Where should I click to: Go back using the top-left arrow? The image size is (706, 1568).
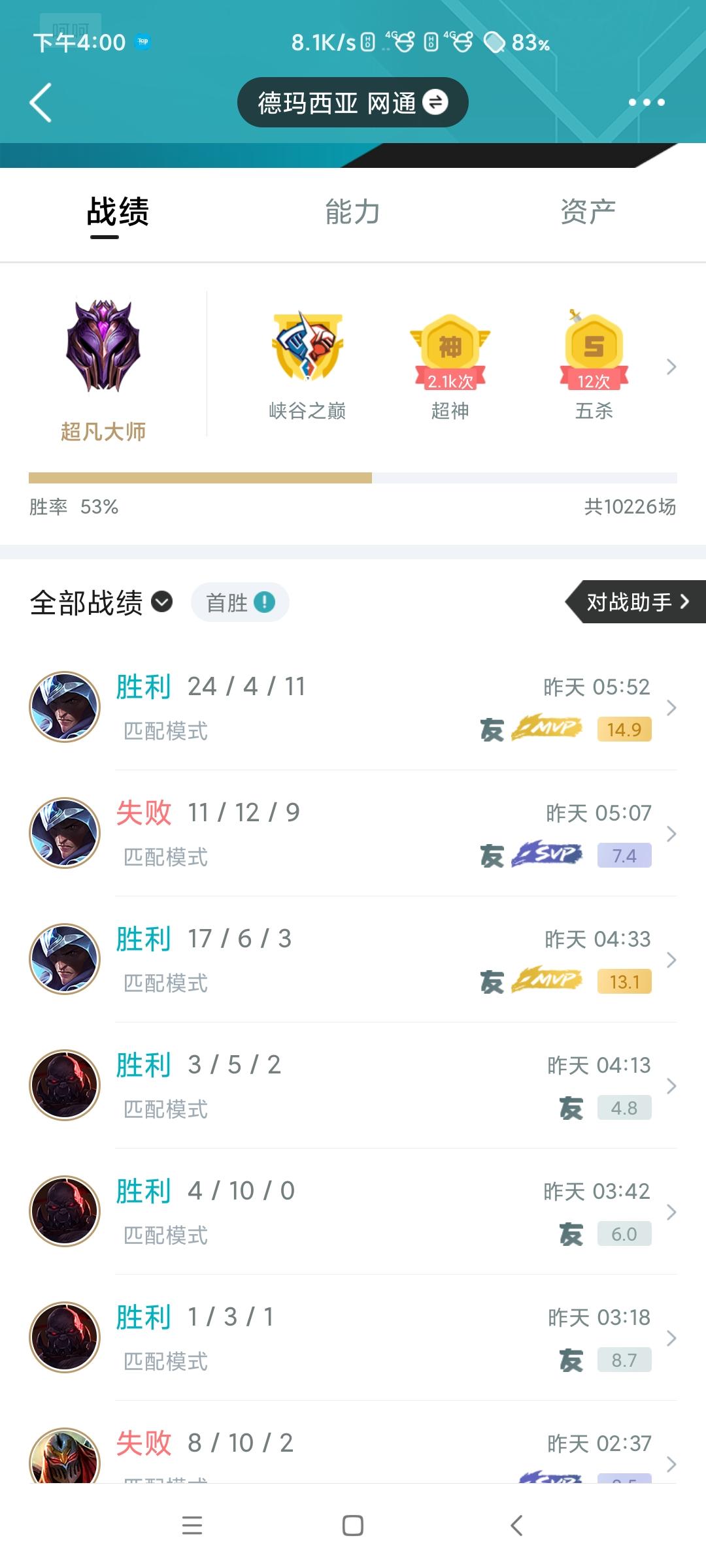click(41, 103)
